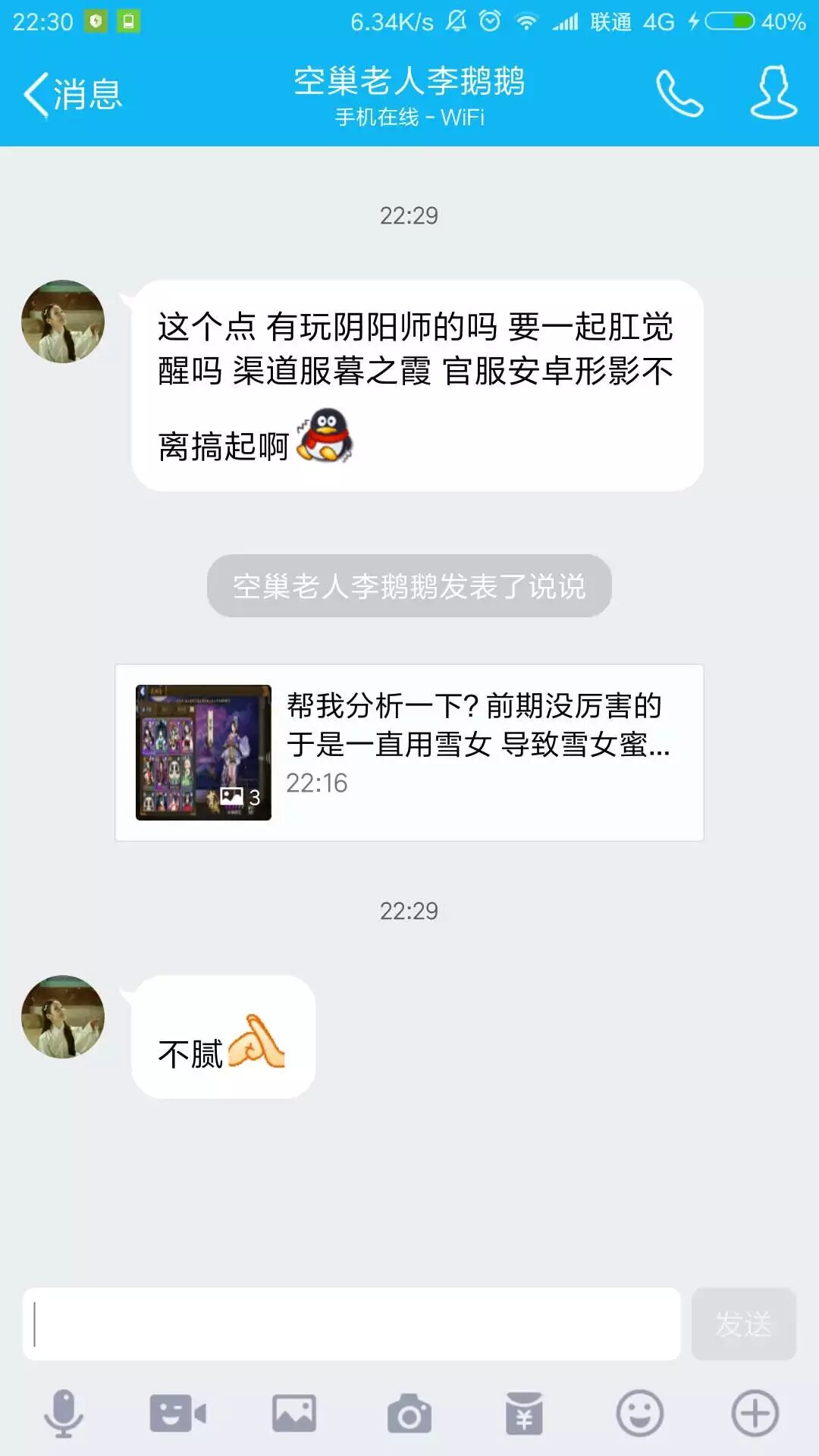Send a red packet

tap(525, 1414)
